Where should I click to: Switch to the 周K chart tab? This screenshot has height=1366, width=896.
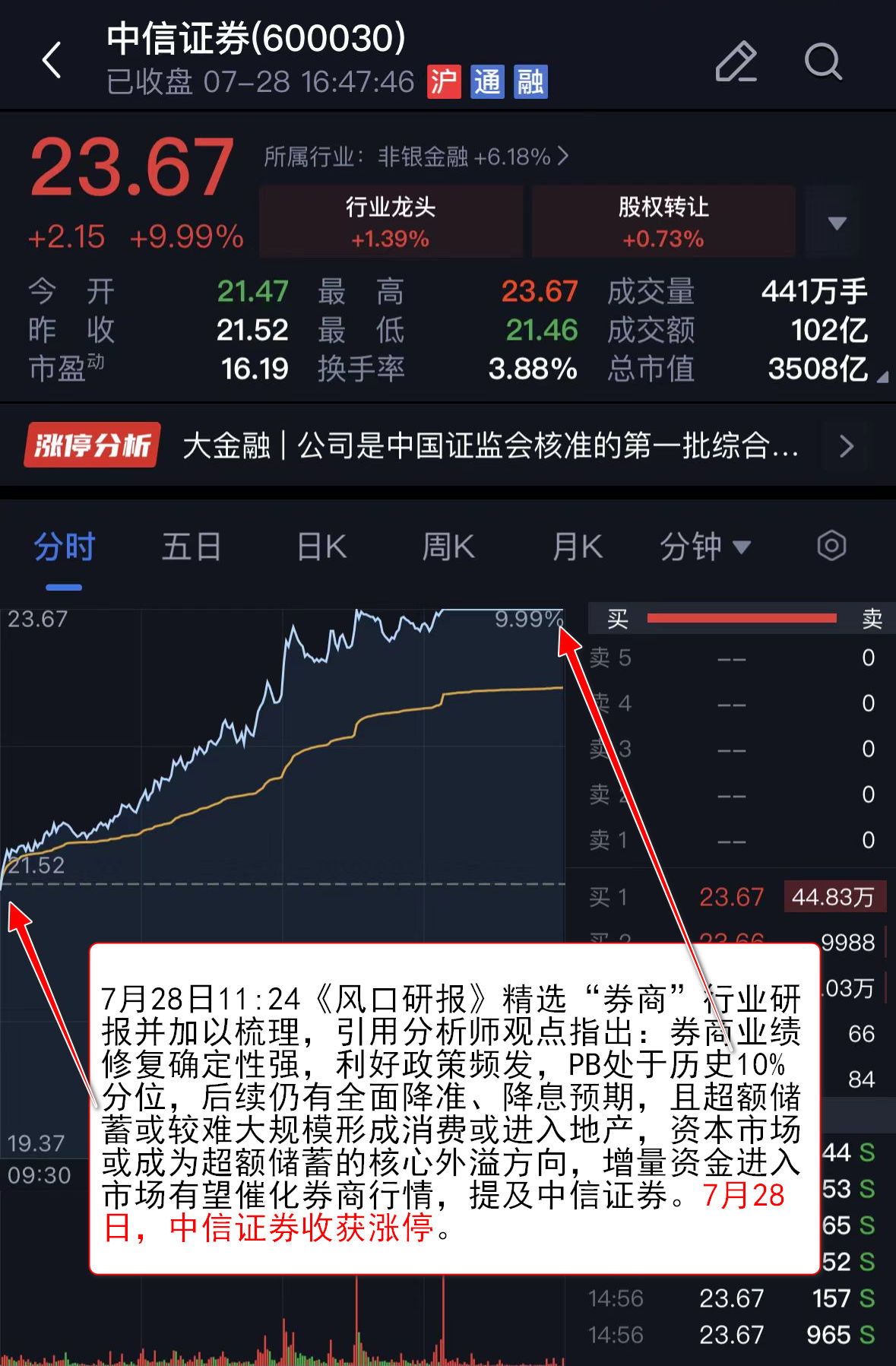tap(448, 547)
